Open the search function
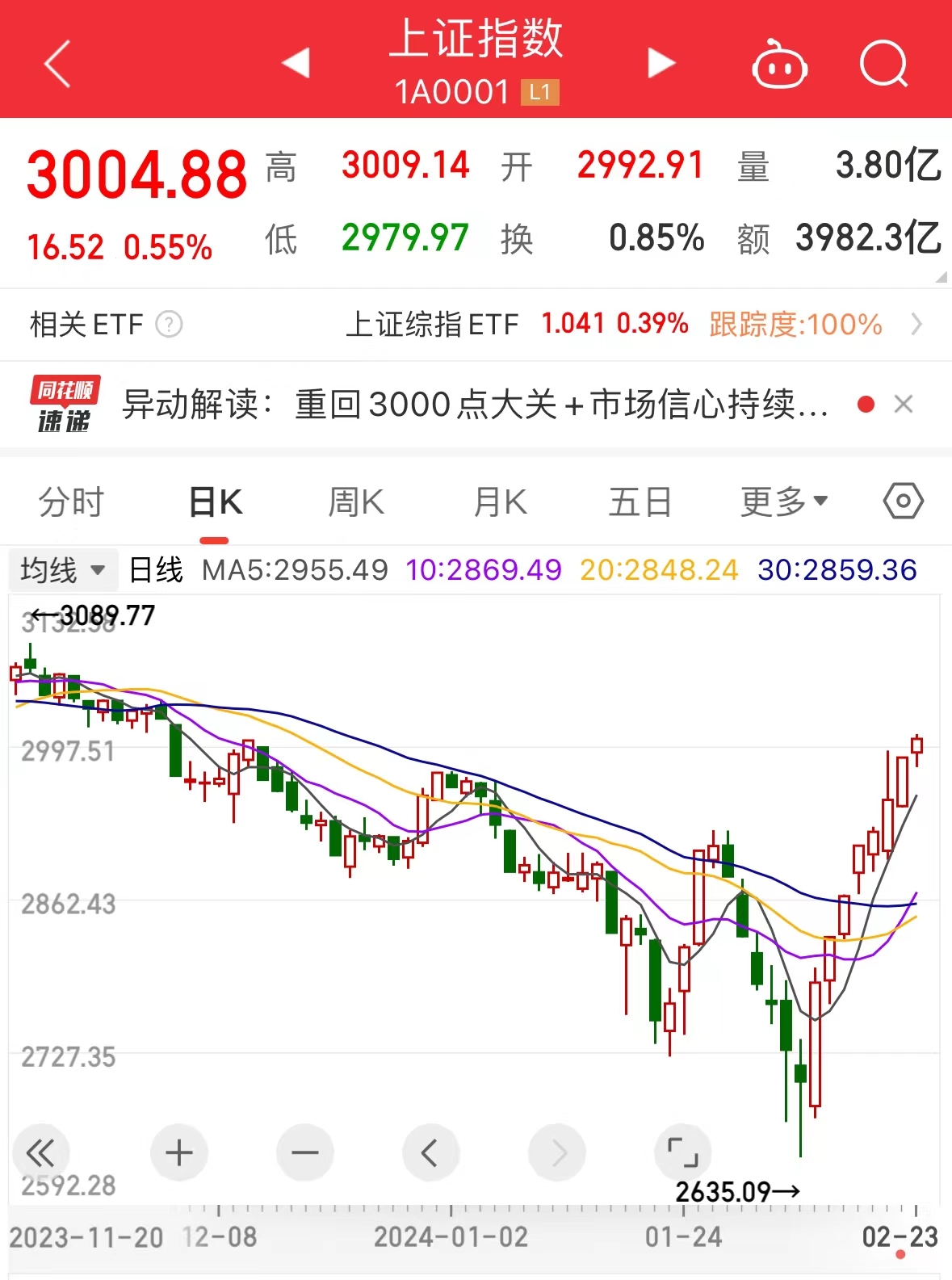 884,65
